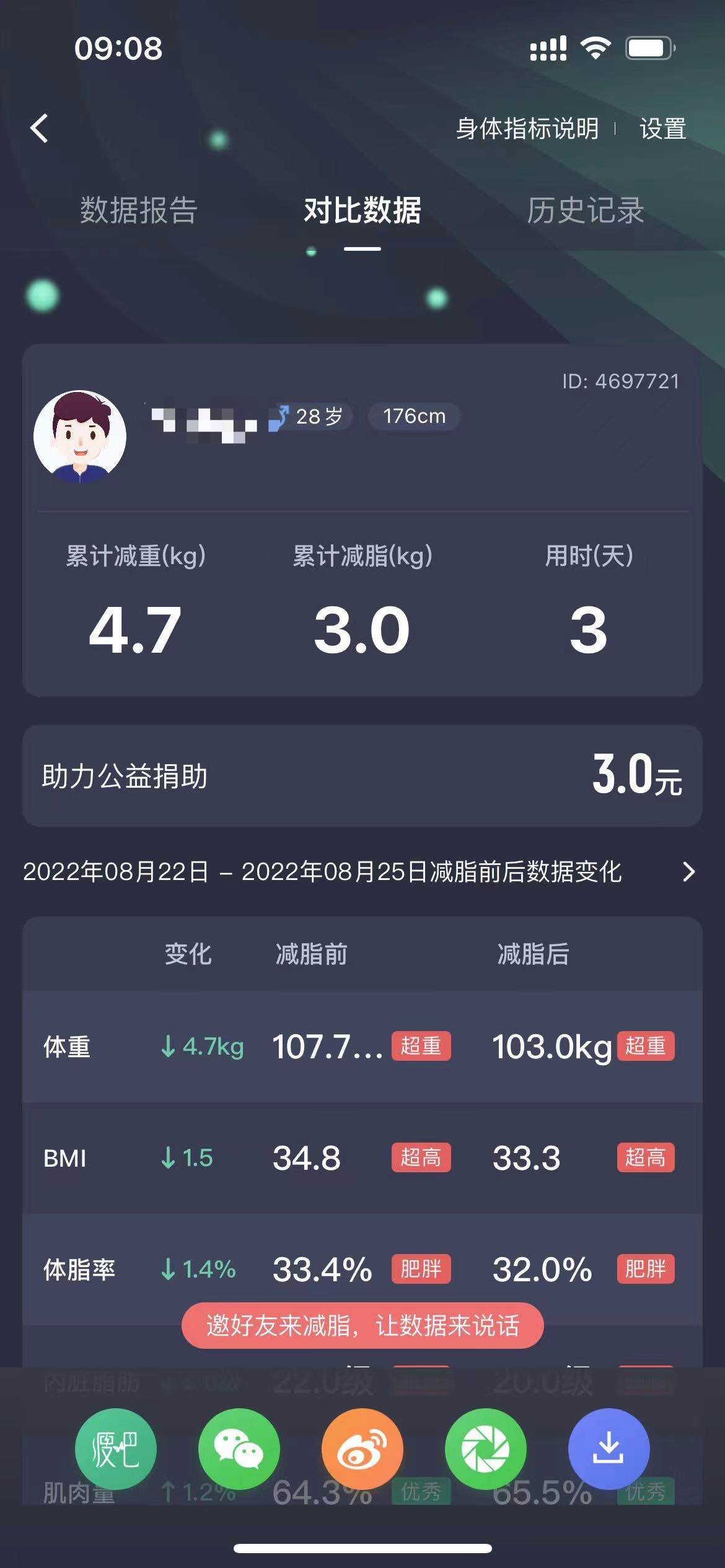The height and width of the screenshot is (1568, 725).
Task: Switch to the 历史记录 tab
Action: pos(586,211)
